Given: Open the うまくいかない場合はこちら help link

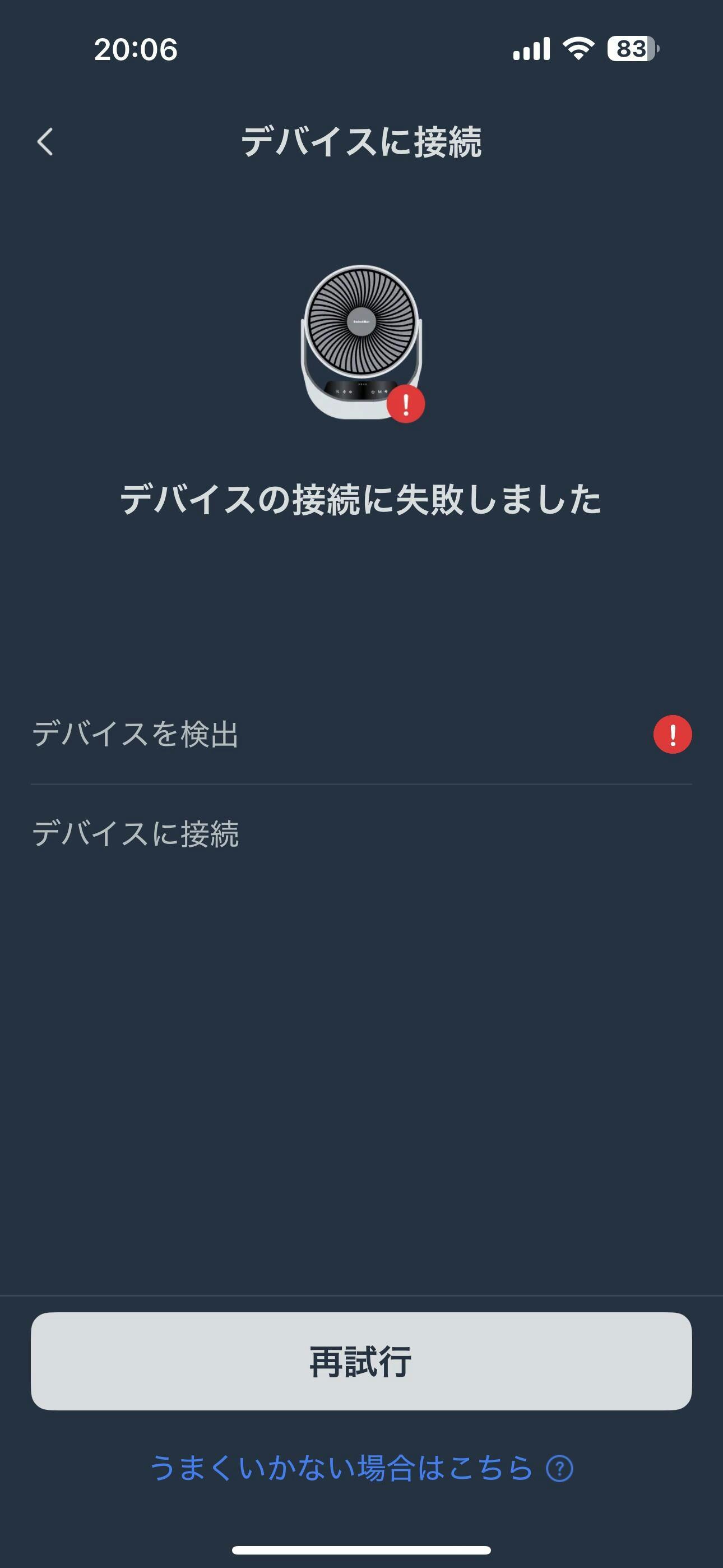Looking at the screenshot, I should tap(361, 1468).
